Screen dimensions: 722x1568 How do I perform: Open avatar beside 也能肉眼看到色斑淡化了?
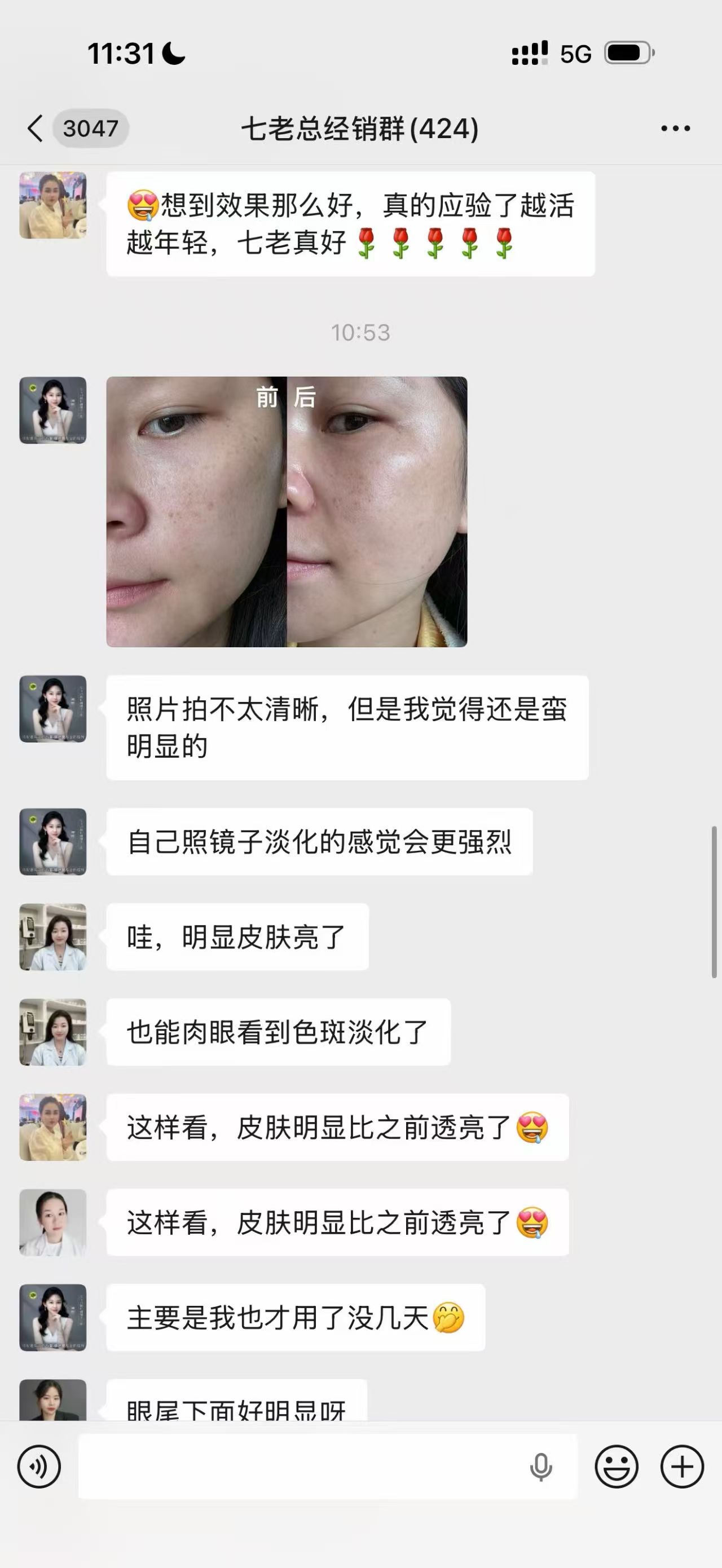coord(53,1032)
